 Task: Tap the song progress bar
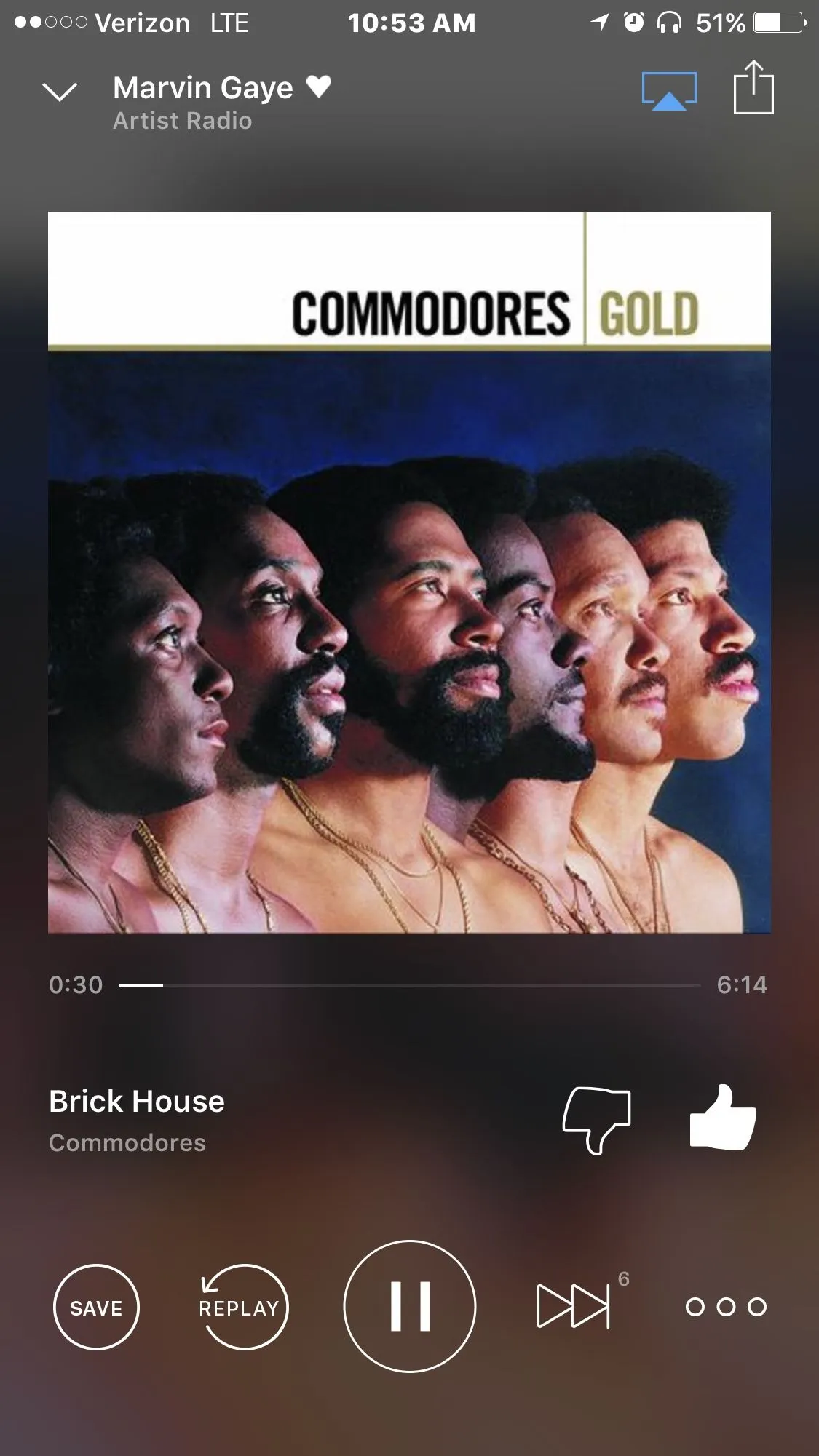(x=410, y=985)
